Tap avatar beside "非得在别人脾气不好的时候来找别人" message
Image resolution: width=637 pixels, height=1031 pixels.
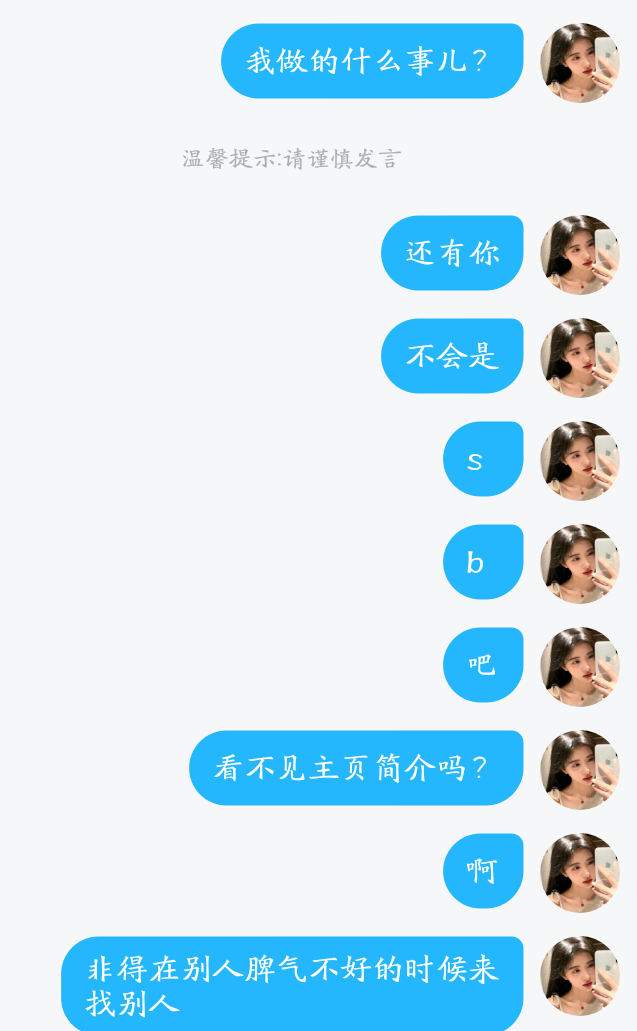(x=580, y=976)
